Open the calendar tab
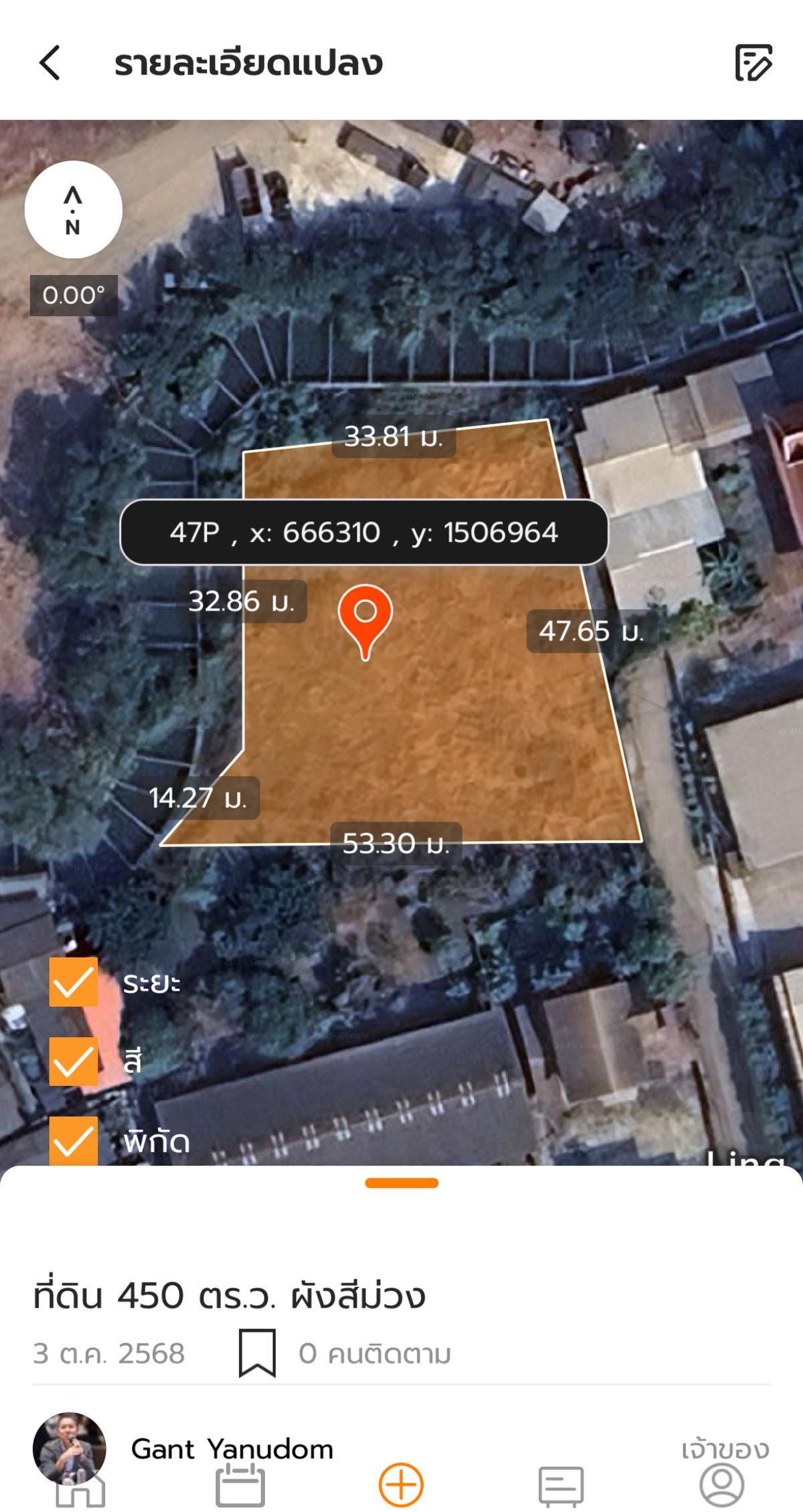Image resolution: width=803 pixels, height=1512 pixels. (240, 1485)
